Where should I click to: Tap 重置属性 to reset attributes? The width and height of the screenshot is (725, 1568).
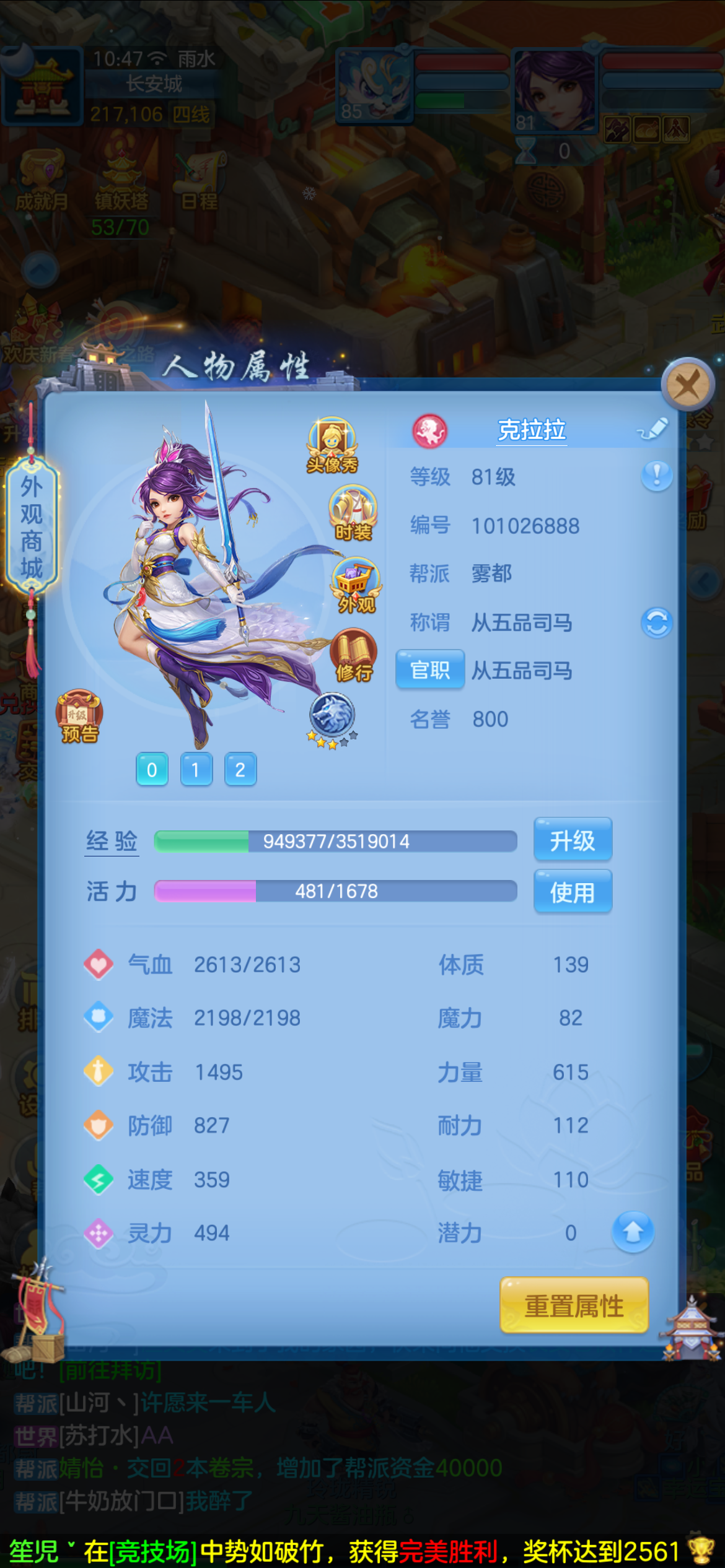click(x=574, y=1305)
